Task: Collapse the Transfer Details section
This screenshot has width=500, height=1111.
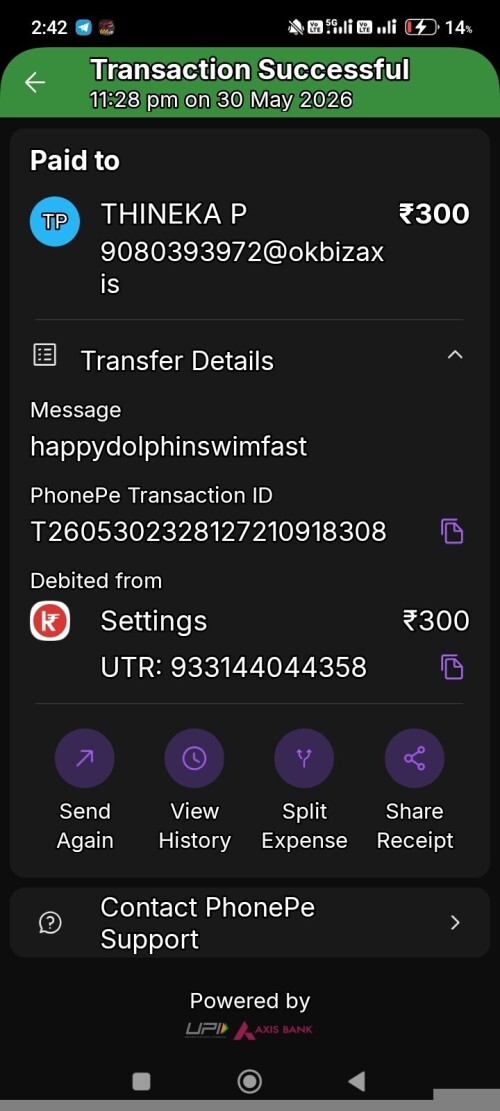Action: 455,355
